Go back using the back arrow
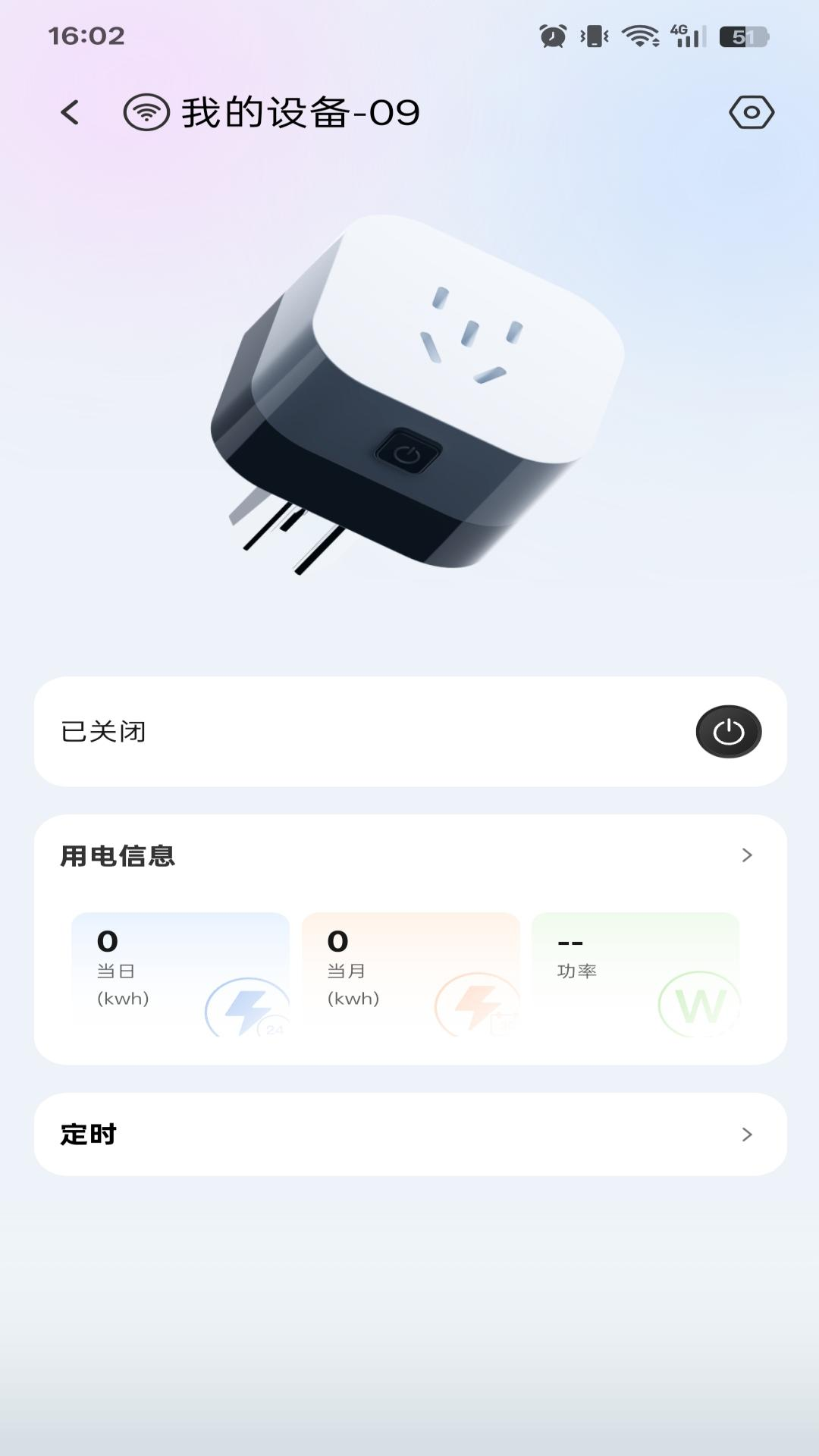The width and height of the screenshot is (819, 1456). pyautogui.click(x=70, y=111)
